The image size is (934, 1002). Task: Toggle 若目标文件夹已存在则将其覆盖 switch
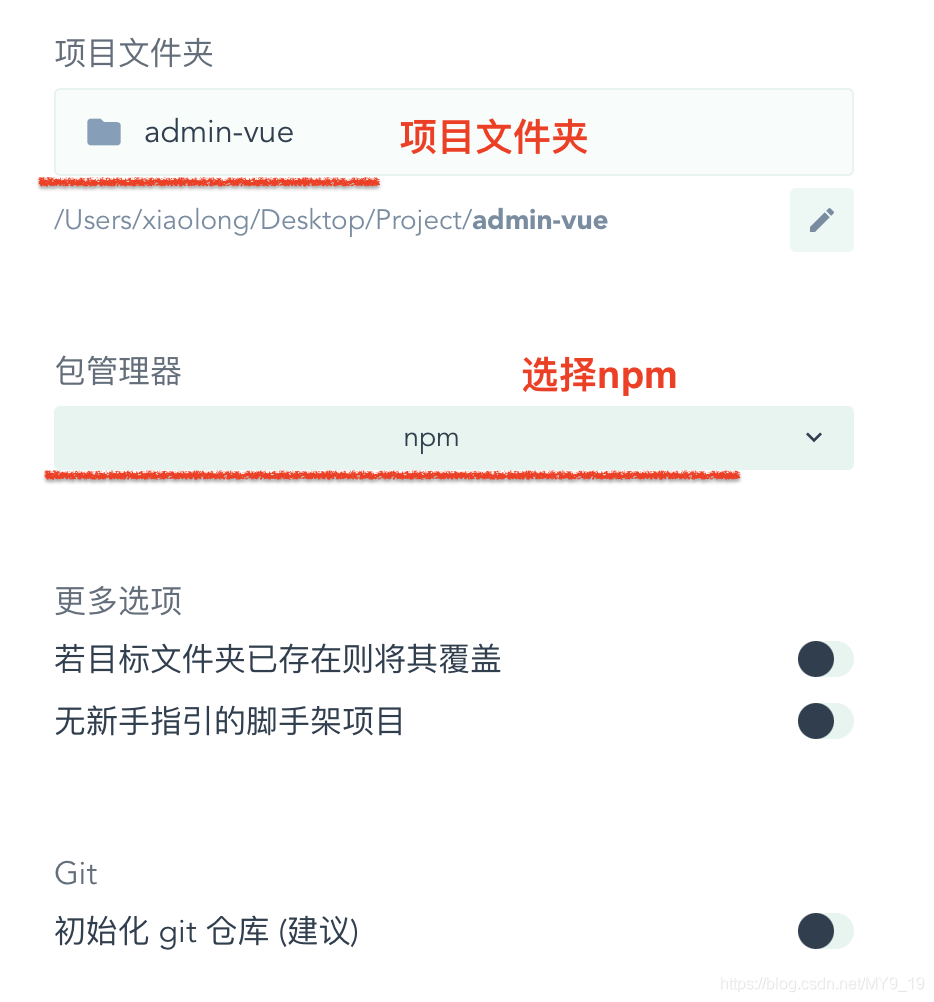[x=824, y=660]
